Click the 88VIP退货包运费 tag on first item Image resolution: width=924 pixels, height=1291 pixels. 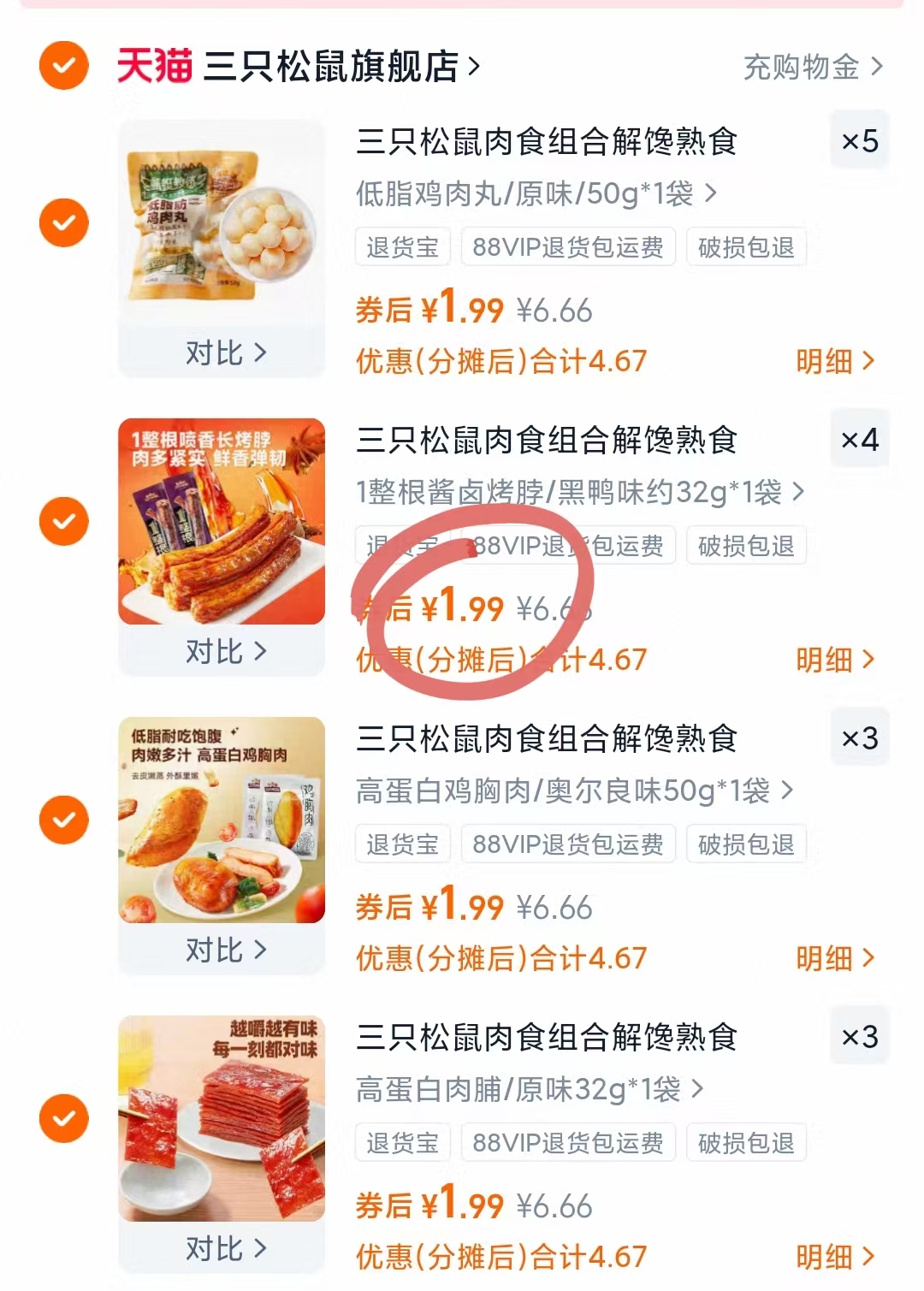tap(567, 247)
